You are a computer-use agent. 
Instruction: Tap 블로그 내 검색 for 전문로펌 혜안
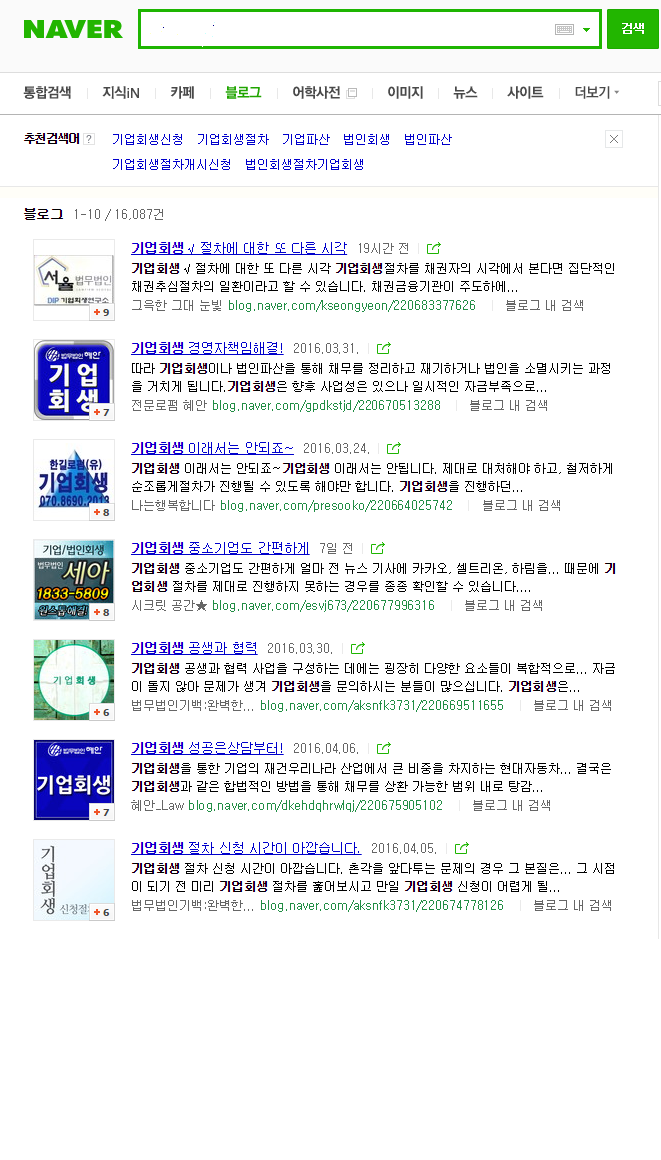pos(508,405)
